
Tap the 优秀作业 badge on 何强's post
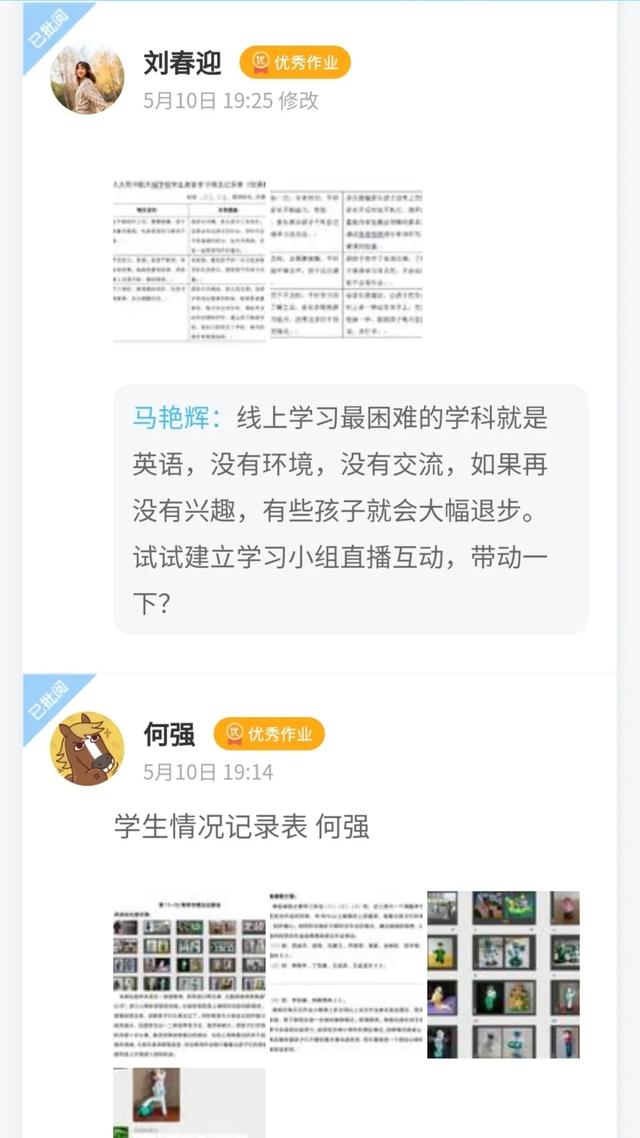pyautogui.click(x=269, y=734)
